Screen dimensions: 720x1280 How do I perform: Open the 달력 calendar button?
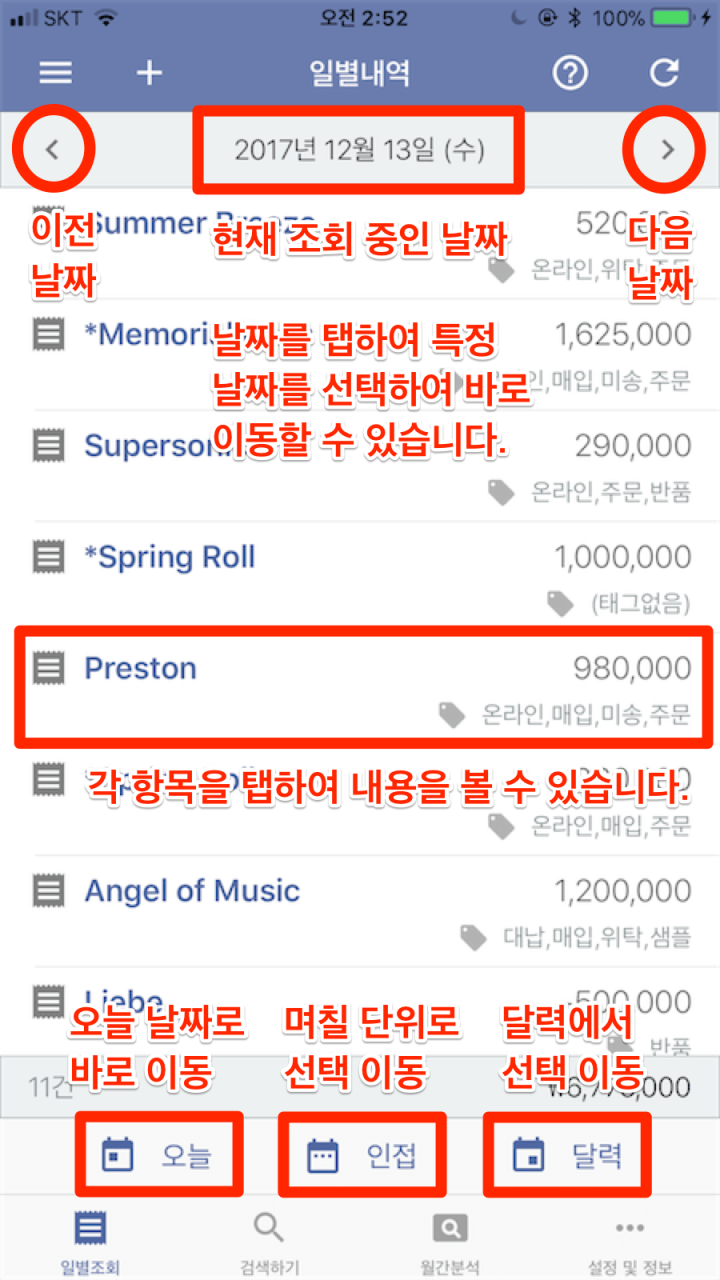click(567, 1155)
